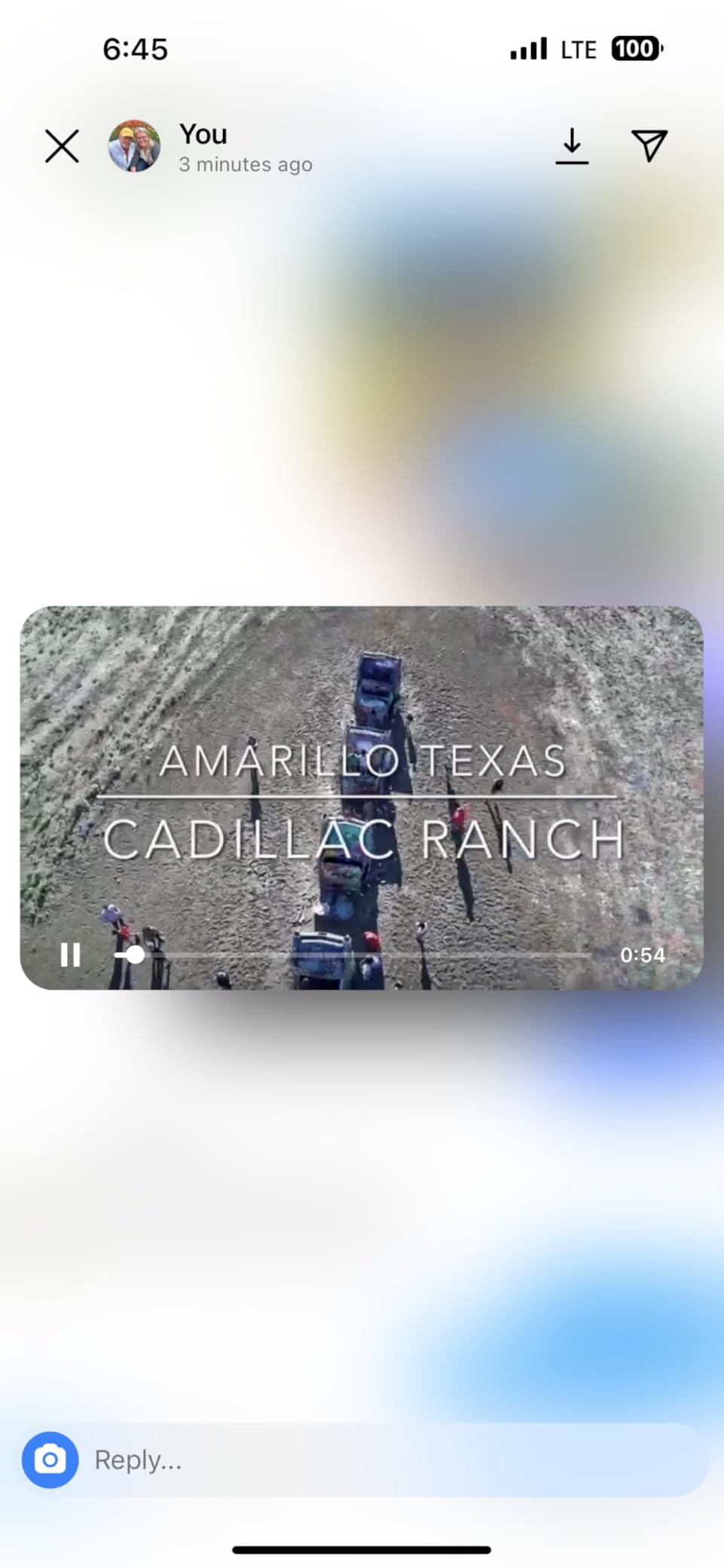Open the sender's profile picture
This screenshot has height=1568, width=724.
pyautogui.click(x=134, y=146)
